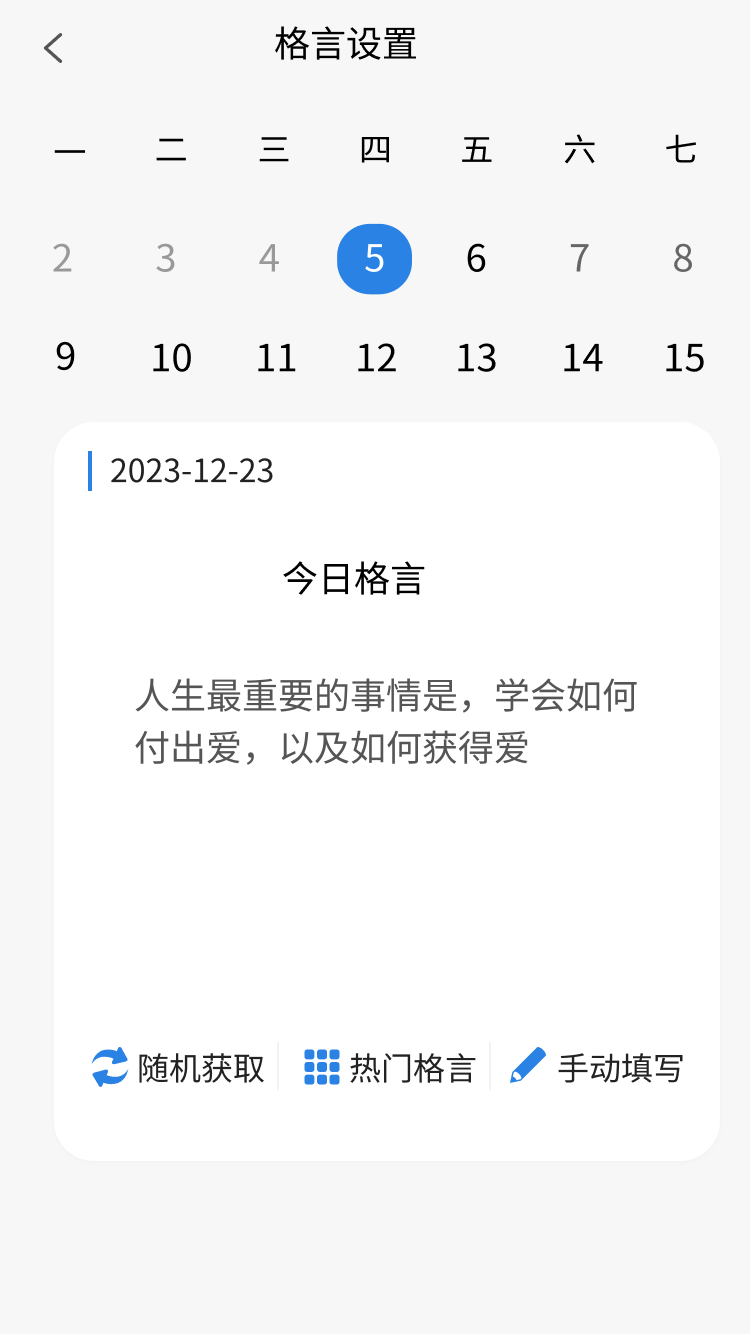Viewport: 750px width, 1334px height.
Task: Select date 6 in the calendar
Action: click(475, 258)
